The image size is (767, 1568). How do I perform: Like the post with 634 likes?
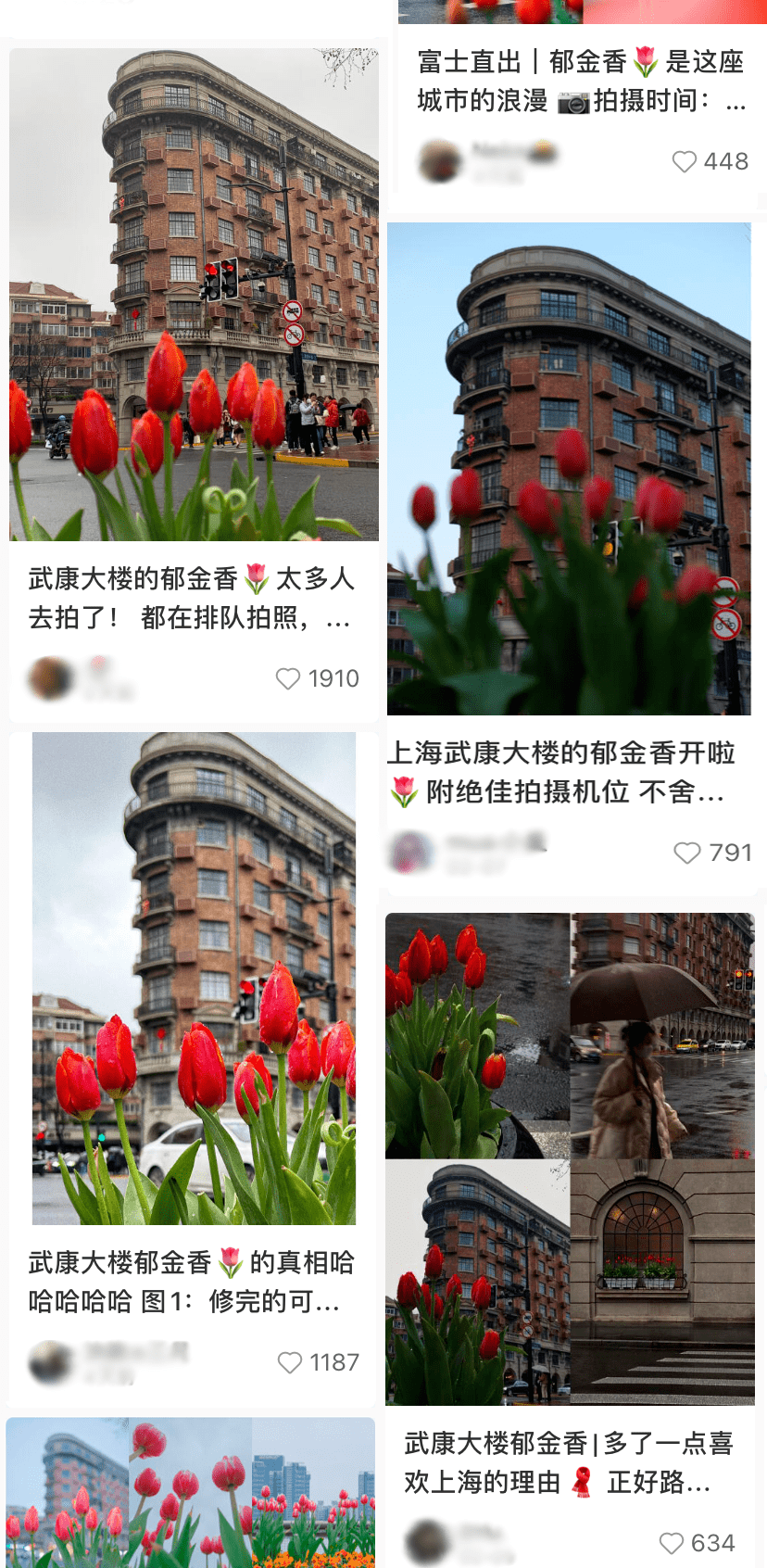672,1543
